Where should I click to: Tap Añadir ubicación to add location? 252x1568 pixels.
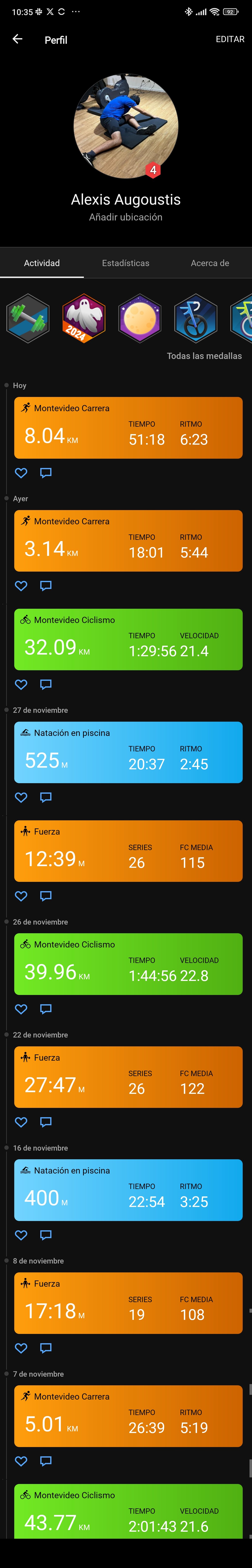click(126, 217)
